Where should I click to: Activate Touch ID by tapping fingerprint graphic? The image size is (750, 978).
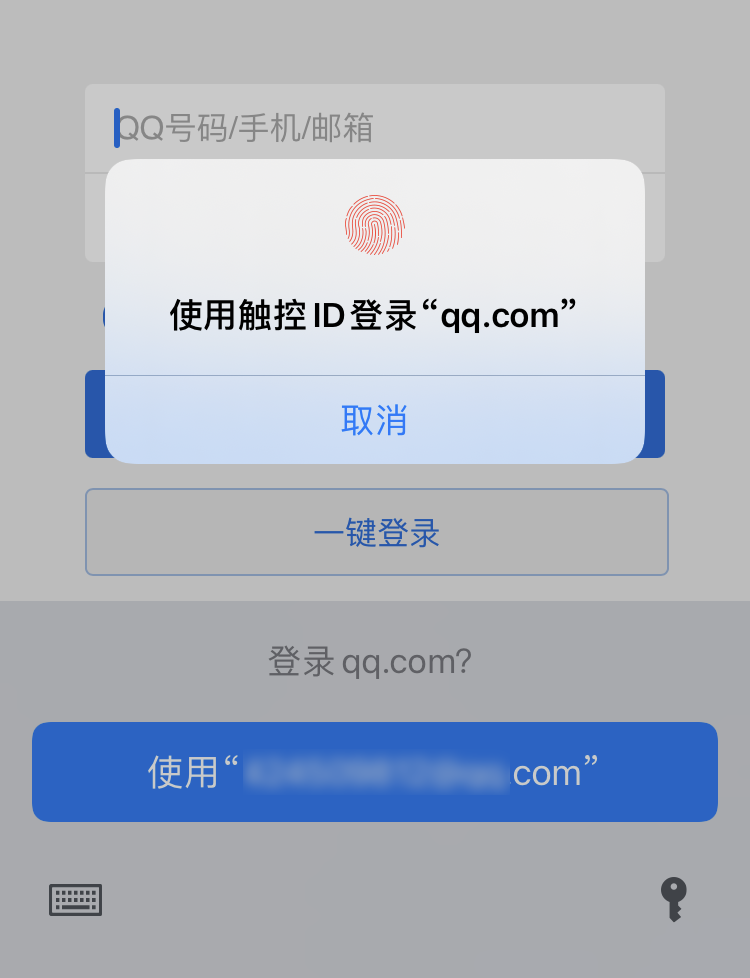(375, 225)
